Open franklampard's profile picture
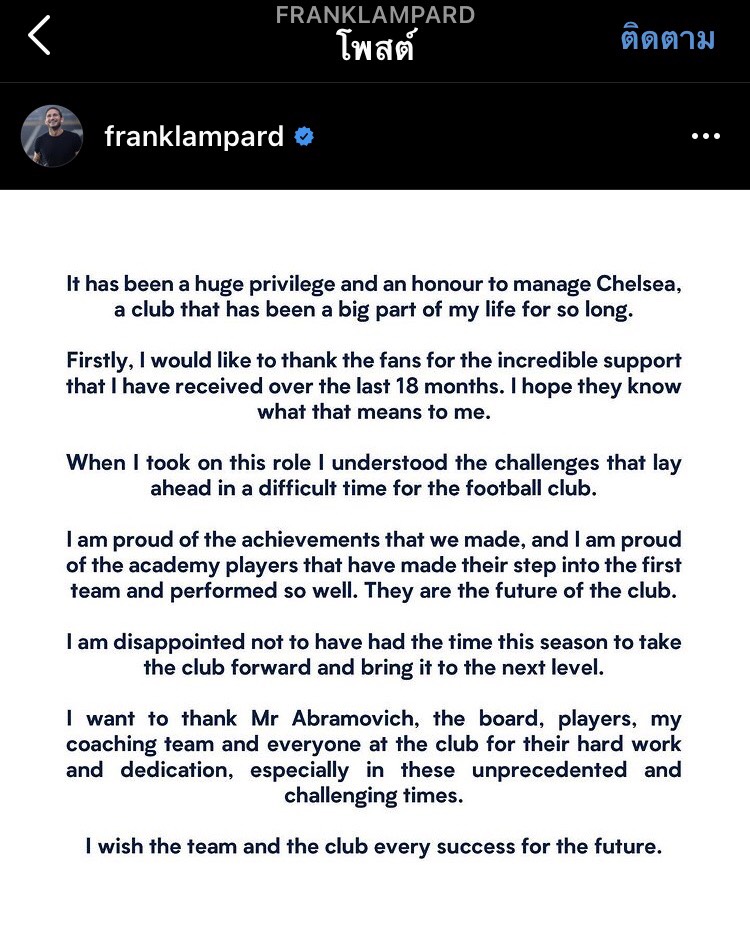The width and height of the screenshot is (750, 939). click(52, 136)
